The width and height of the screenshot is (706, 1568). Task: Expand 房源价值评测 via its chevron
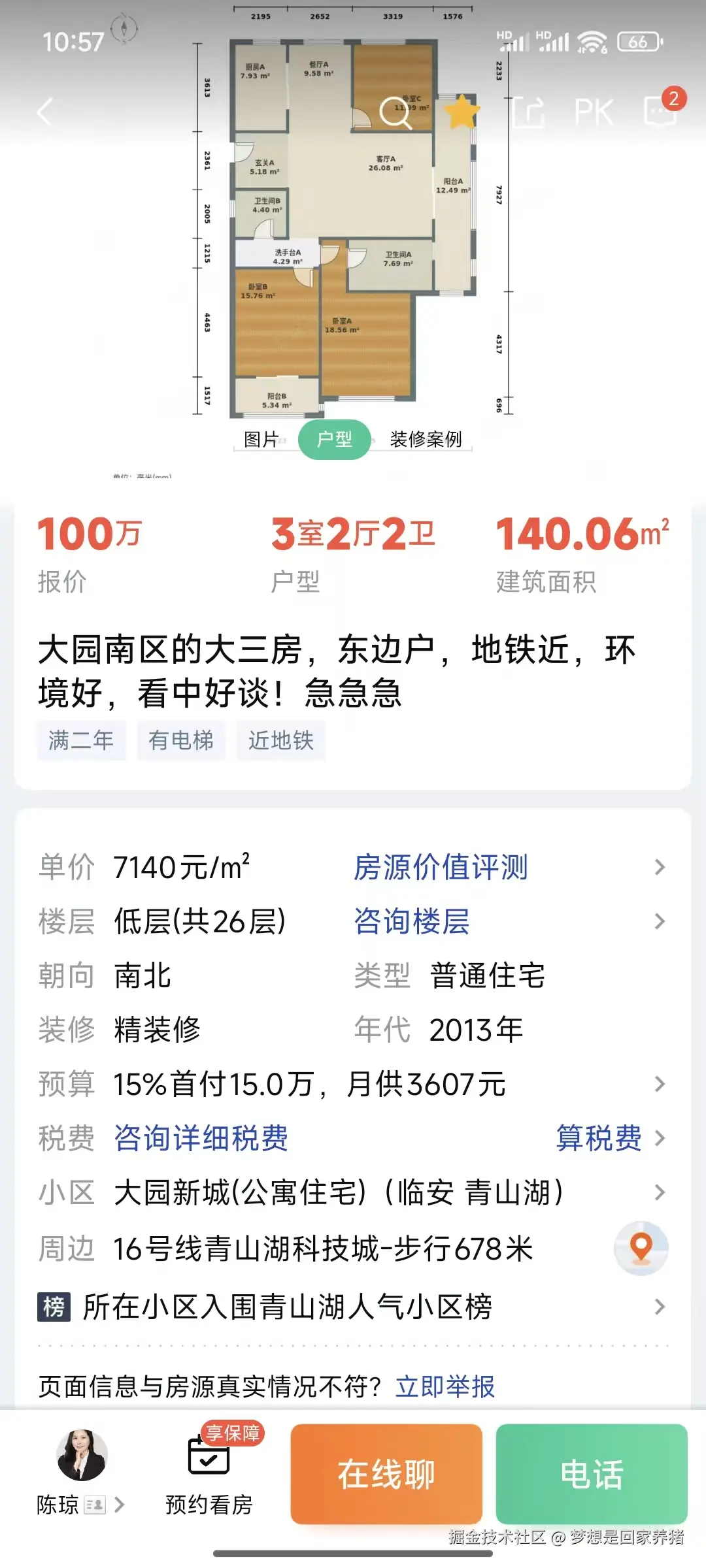point(659,866)
